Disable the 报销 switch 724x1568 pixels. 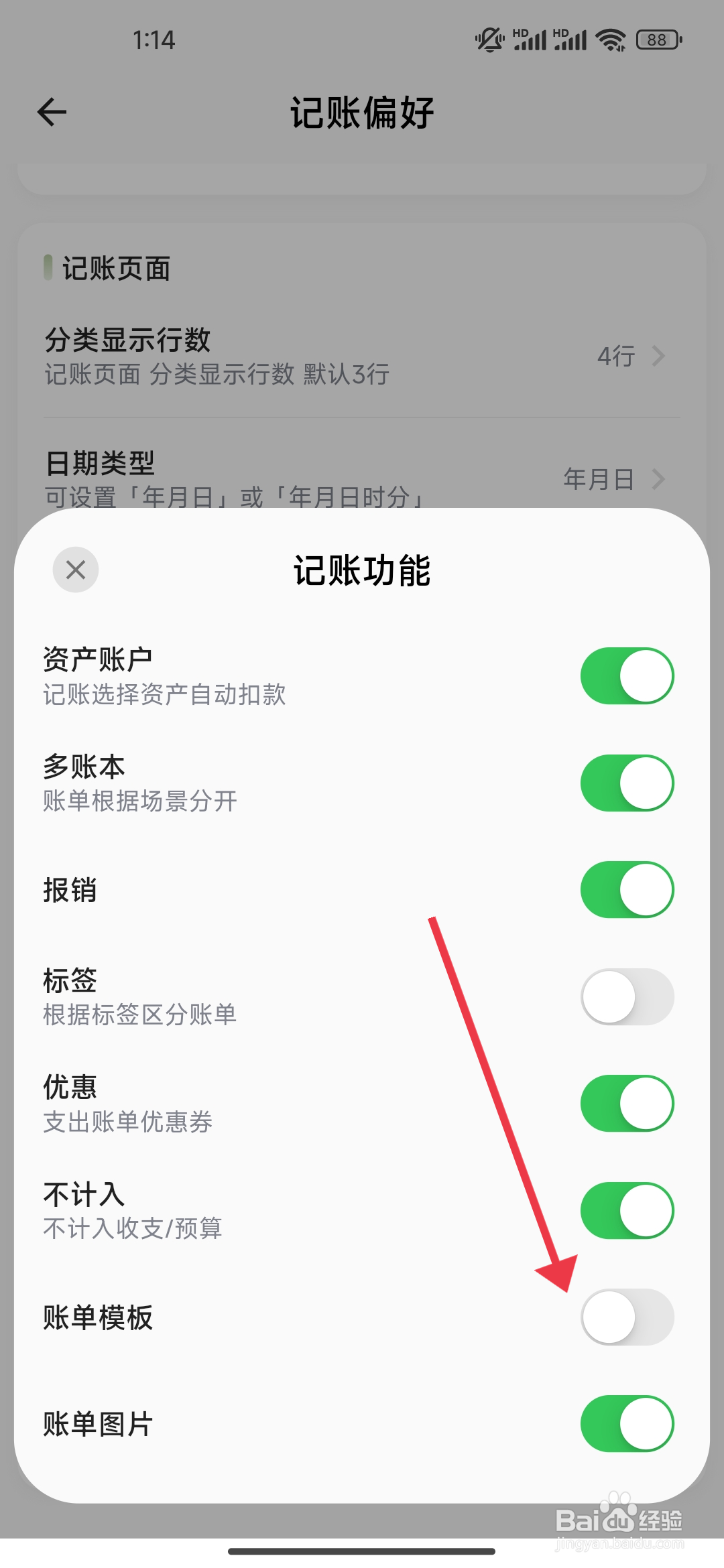[627, 889]
